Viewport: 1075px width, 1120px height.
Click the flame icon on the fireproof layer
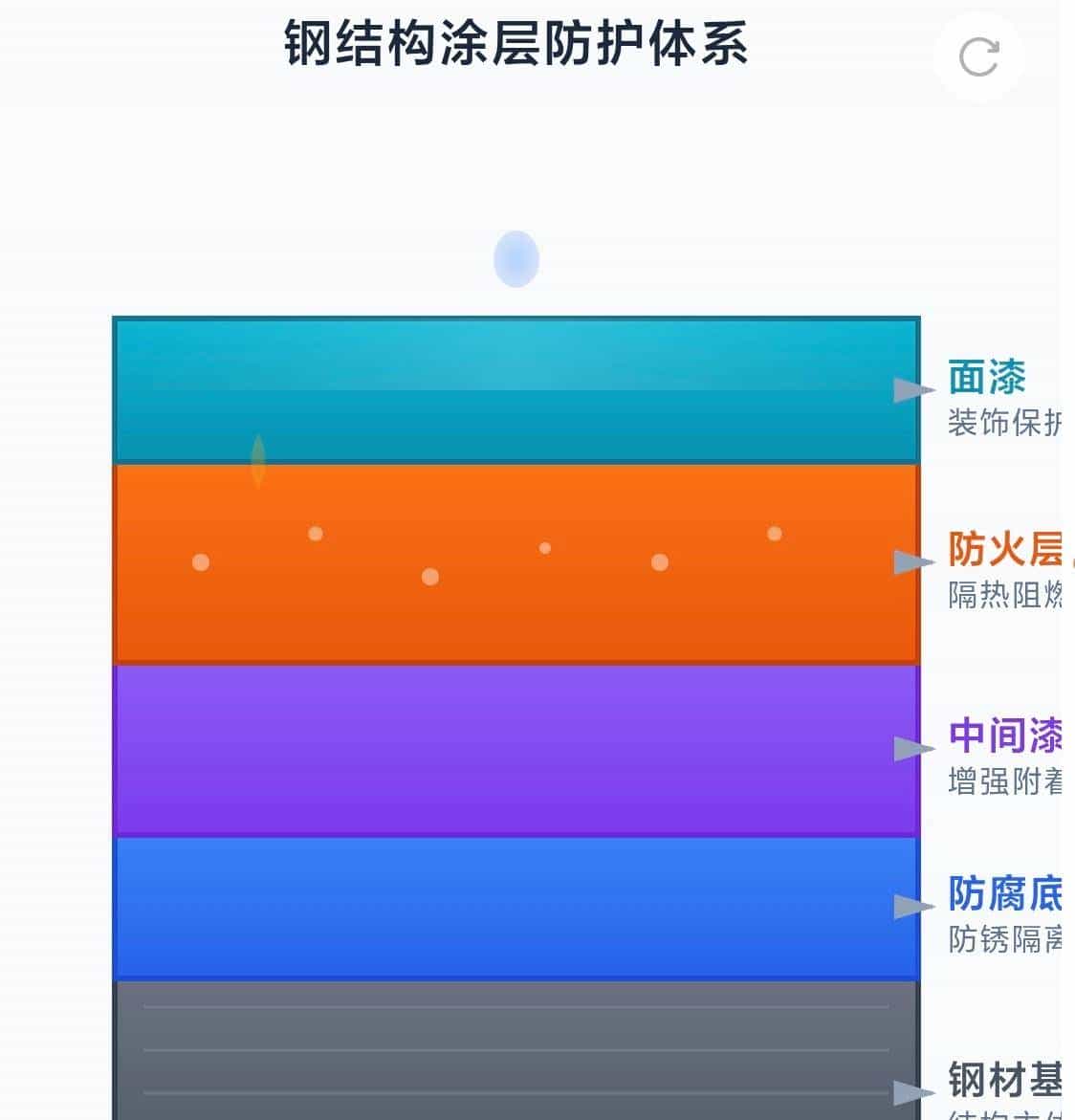pyautogui.click(x=257, y=461)
